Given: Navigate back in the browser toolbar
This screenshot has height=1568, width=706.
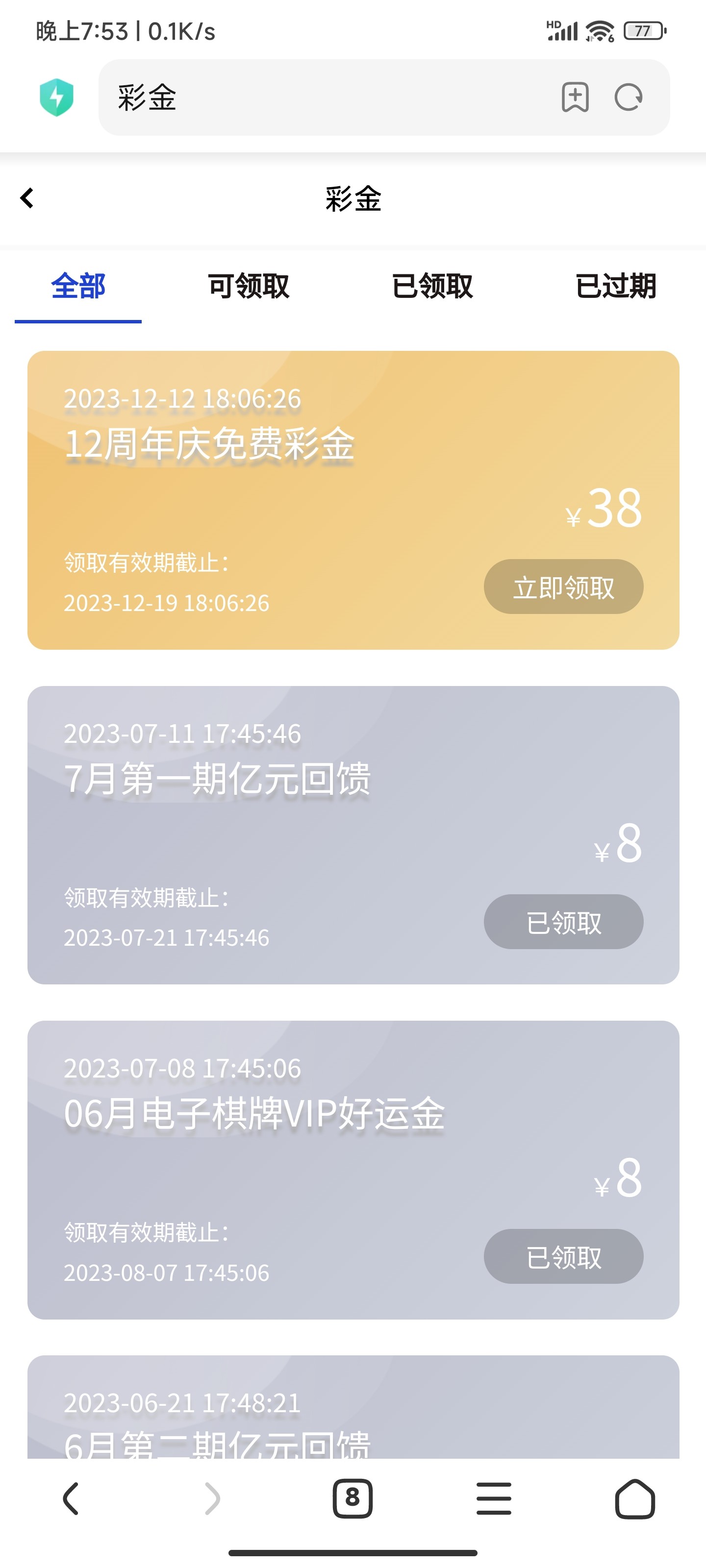Looking at the screenshot, I should (71, 1497).
